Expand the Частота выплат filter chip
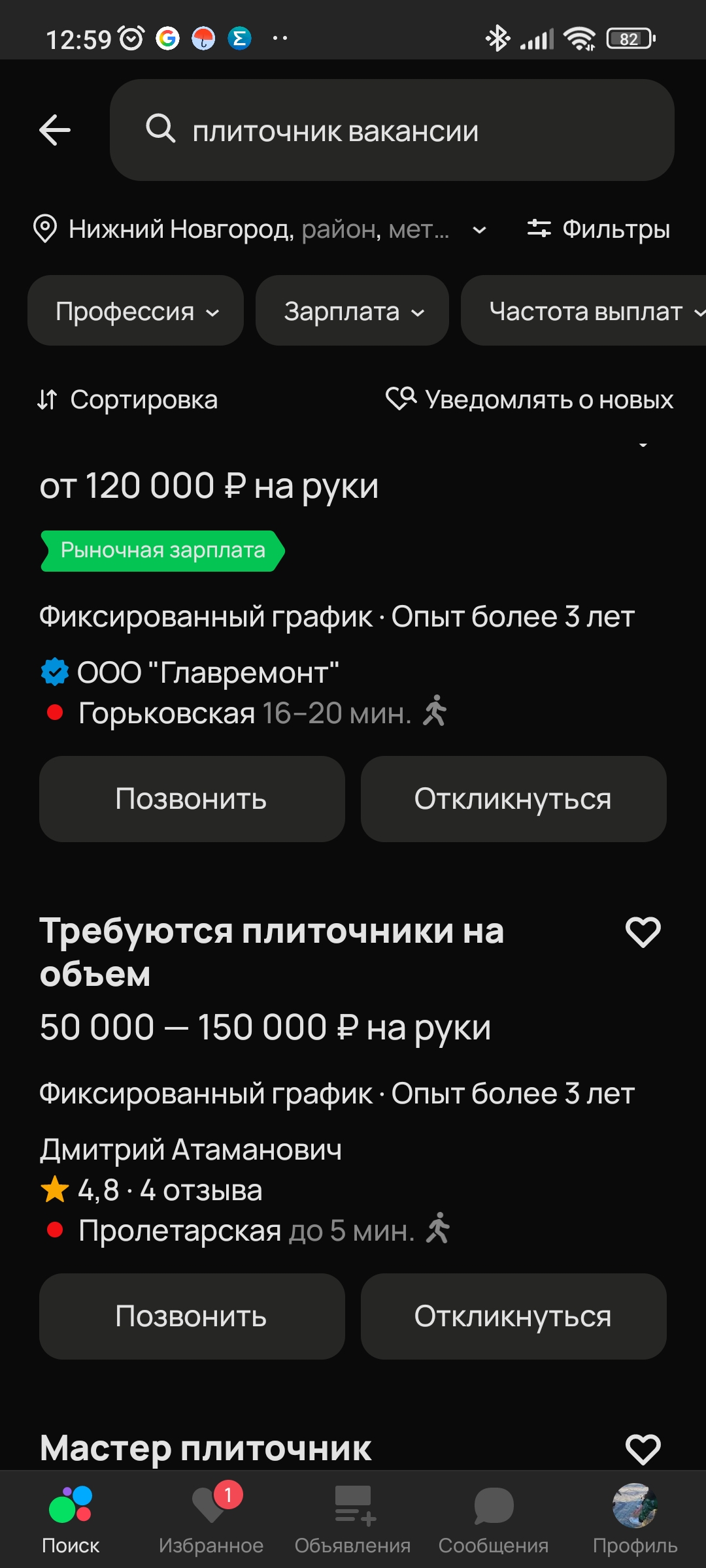706x1568 pixels. pyautogui.click(x=588, y=311)
